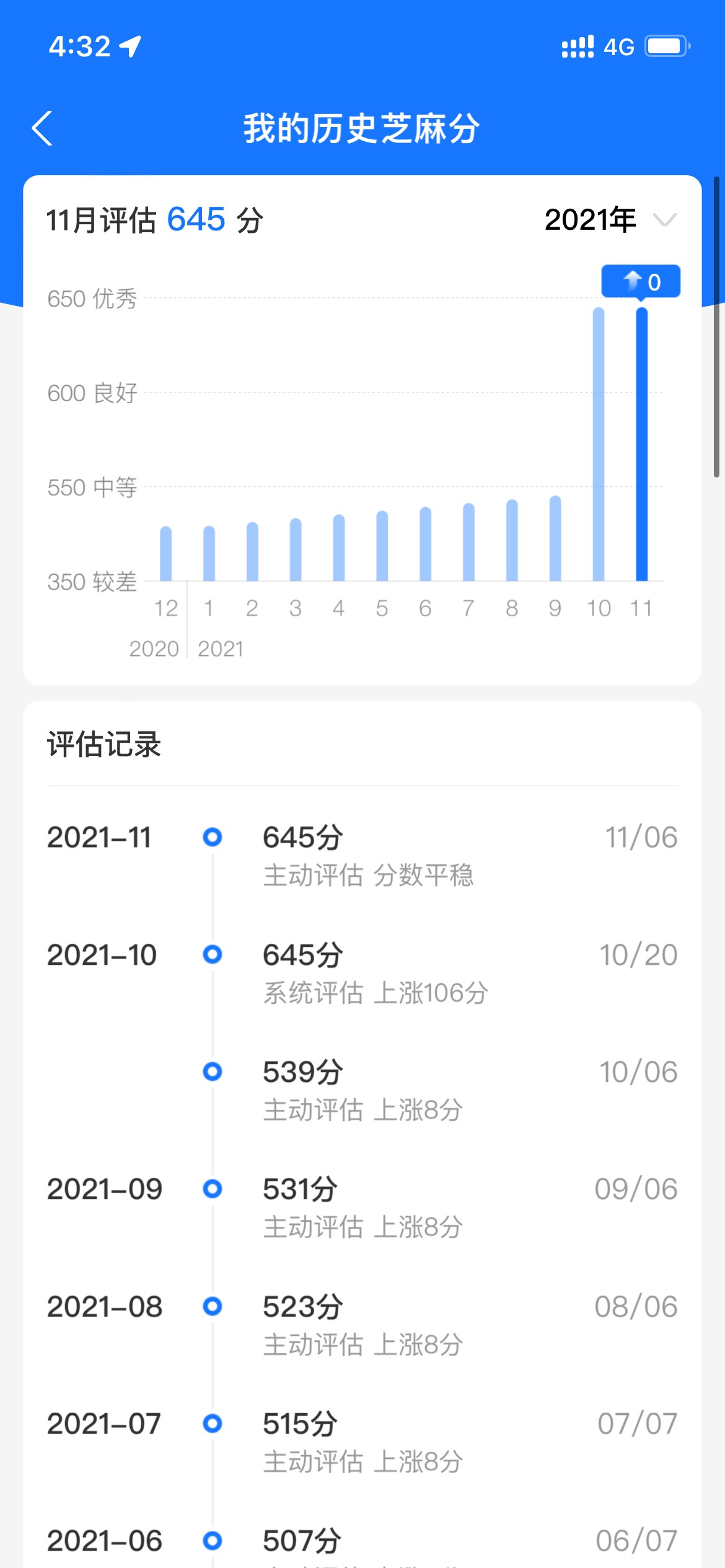Select the September bar in the chart
This screenshot has height=1568, width=725.
555,538
